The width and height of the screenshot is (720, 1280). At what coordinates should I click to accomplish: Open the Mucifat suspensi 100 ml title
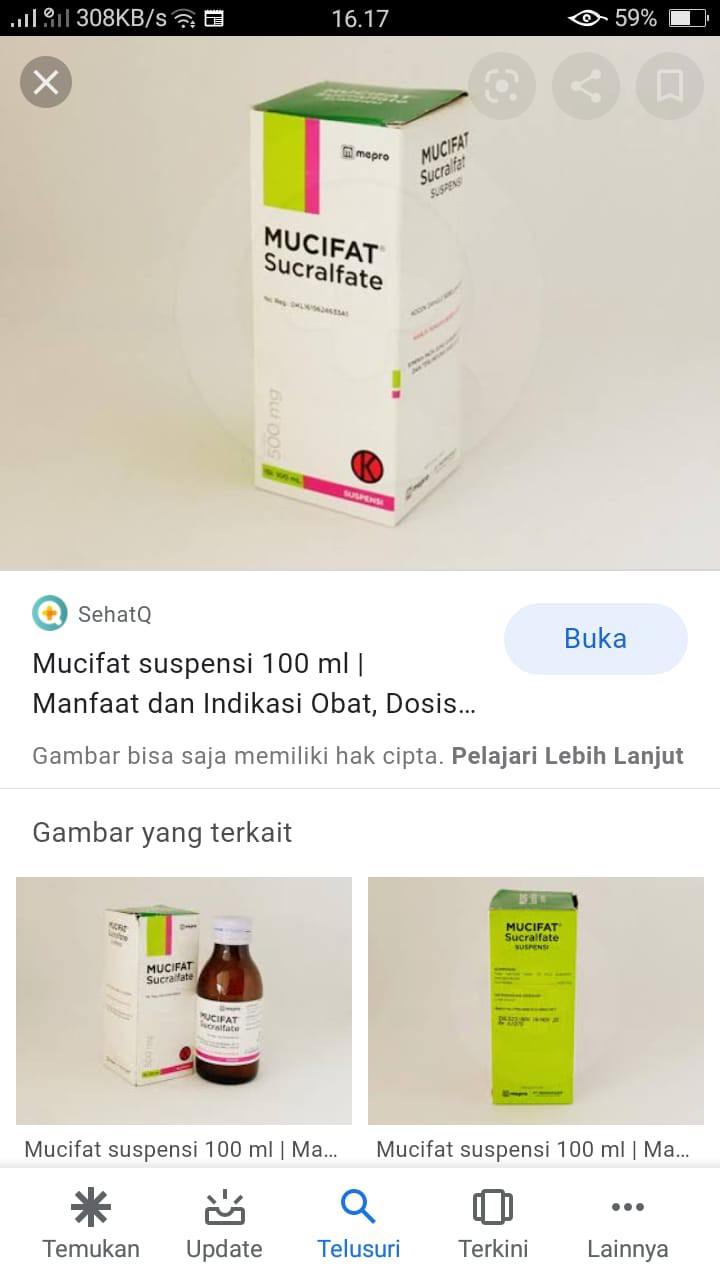click(254, 684)
